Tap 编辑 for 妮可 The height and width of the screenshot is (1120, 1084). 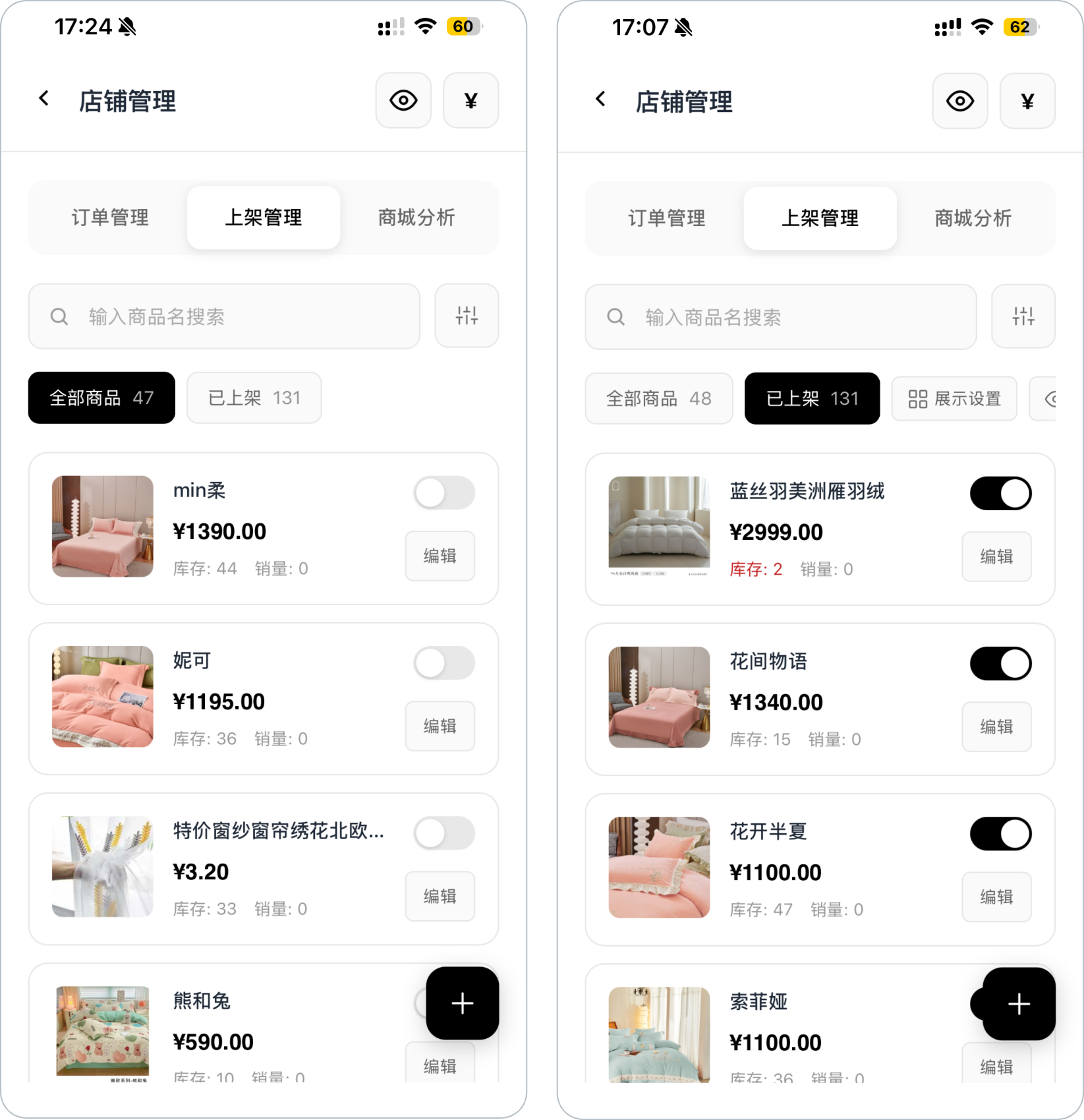click(440, 726)
